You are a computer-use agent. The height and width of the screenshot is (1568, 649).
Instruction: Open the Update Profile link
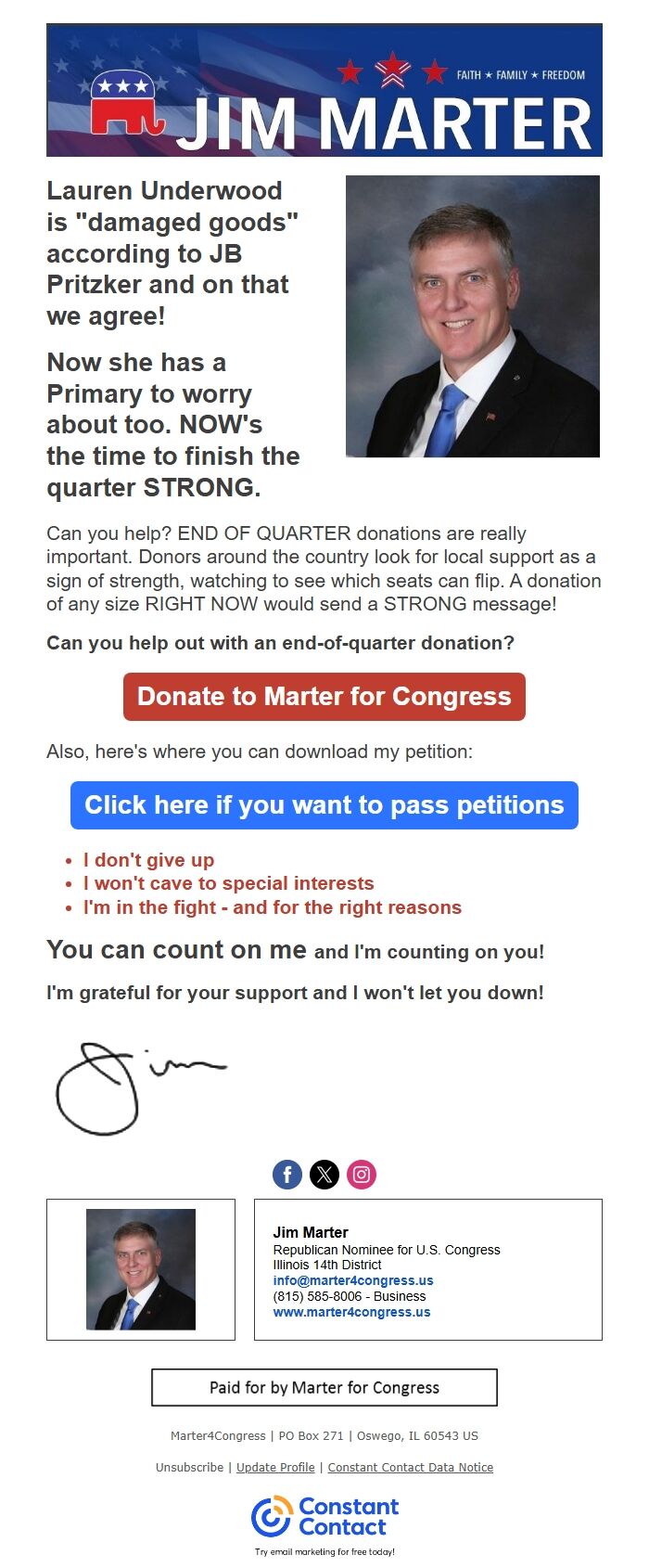click(x=275, y=1467)
